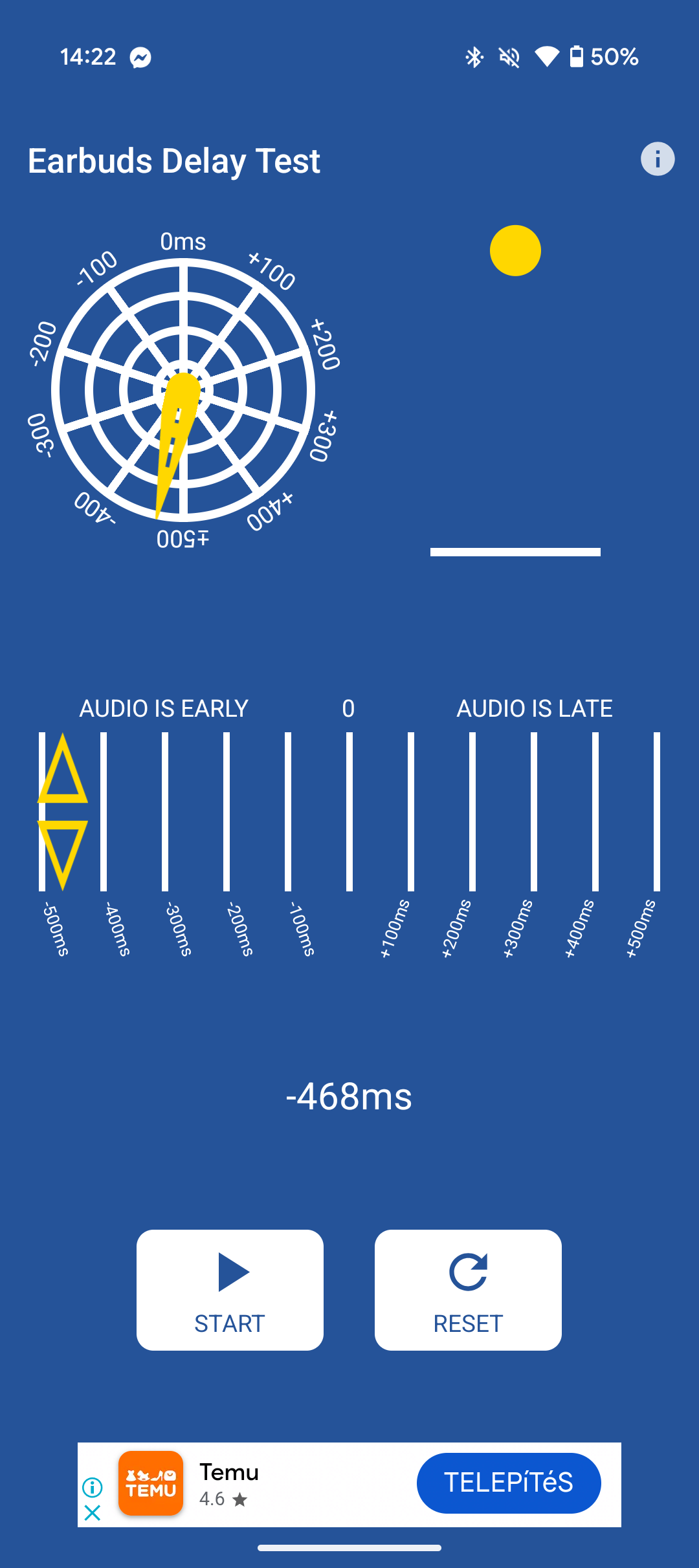Viewport: 699px width, 1568px height.
Task: Start the delay test
Action: [x=230, y=1290]
